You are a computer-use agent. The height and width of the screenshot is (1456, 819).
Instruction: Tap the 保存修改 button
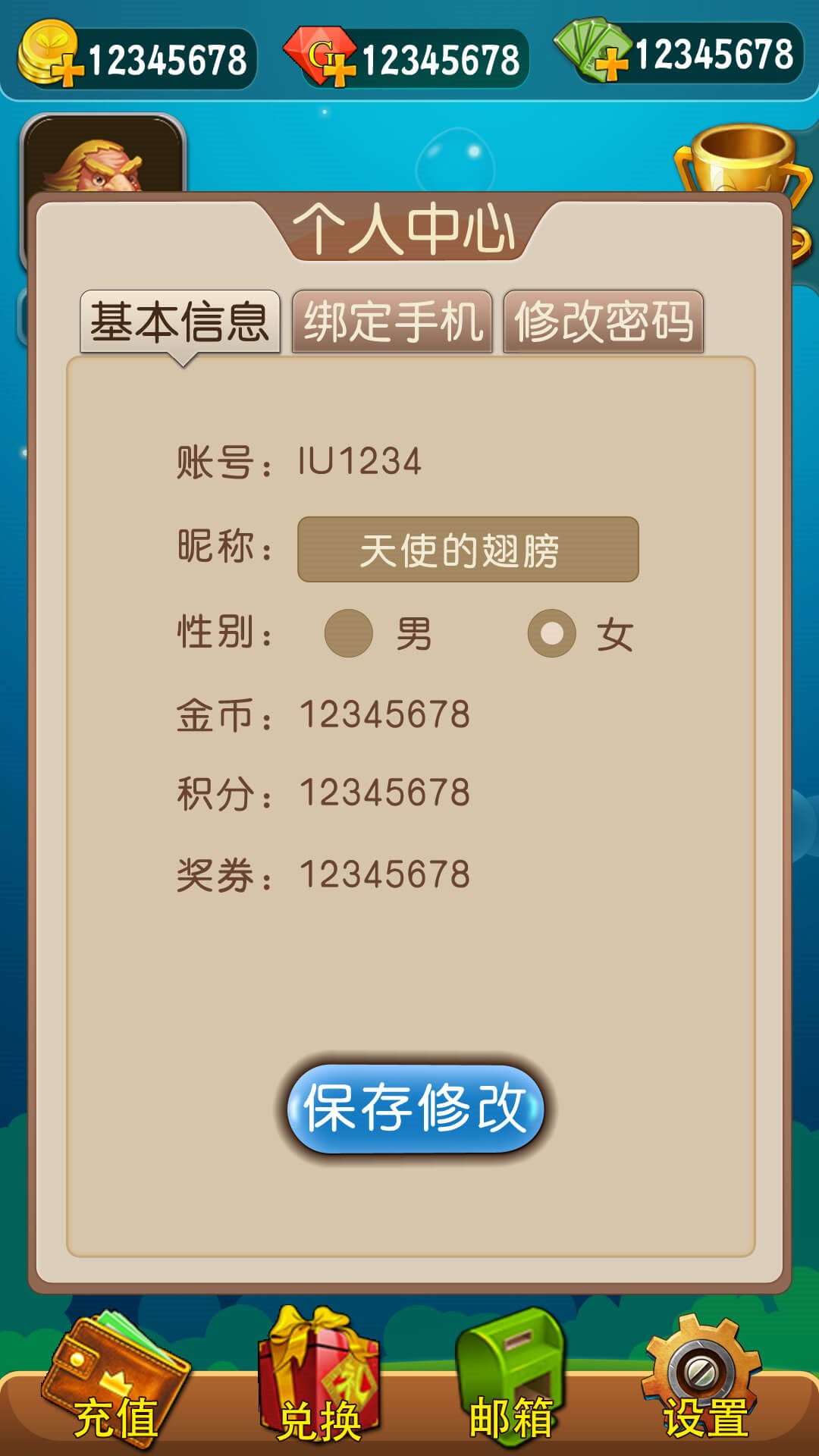tap(415, 1108)
